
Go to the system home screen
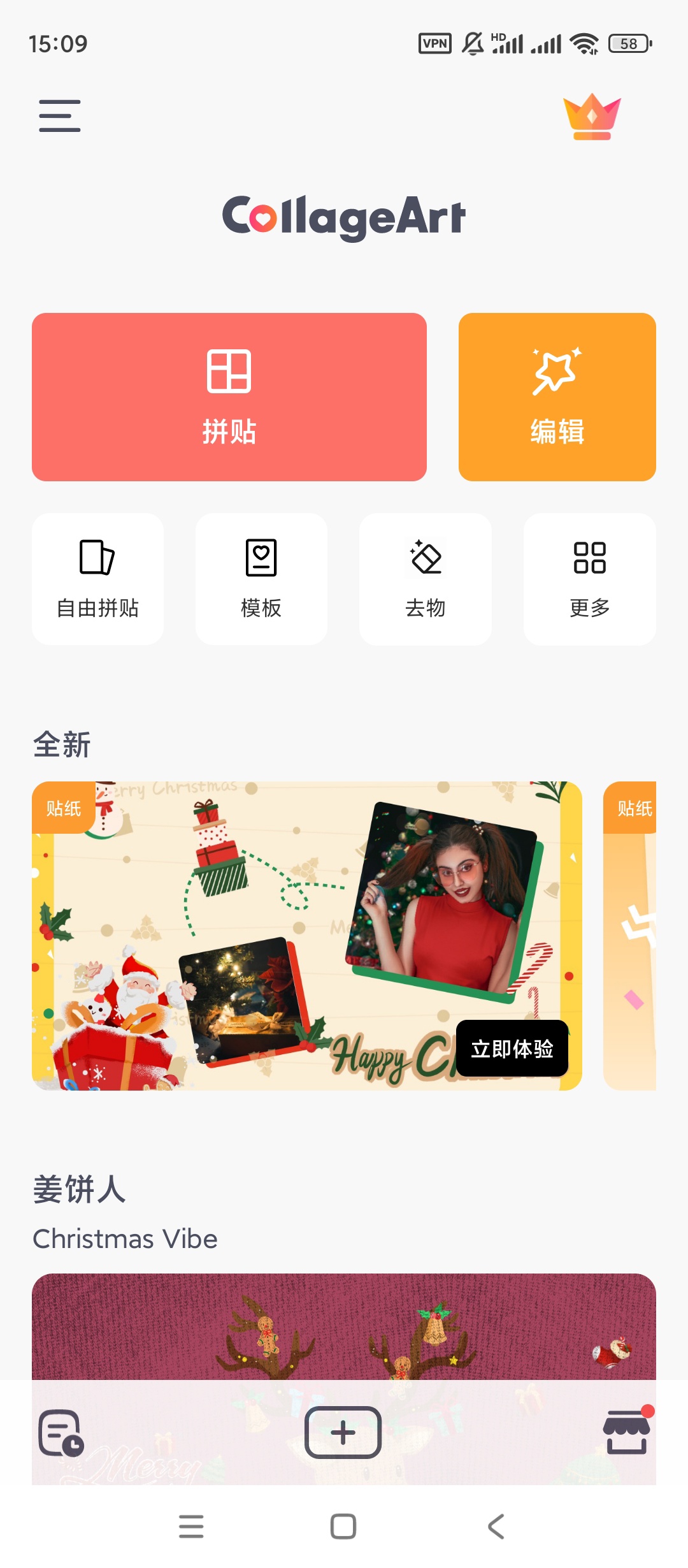tap(343, 1527)
